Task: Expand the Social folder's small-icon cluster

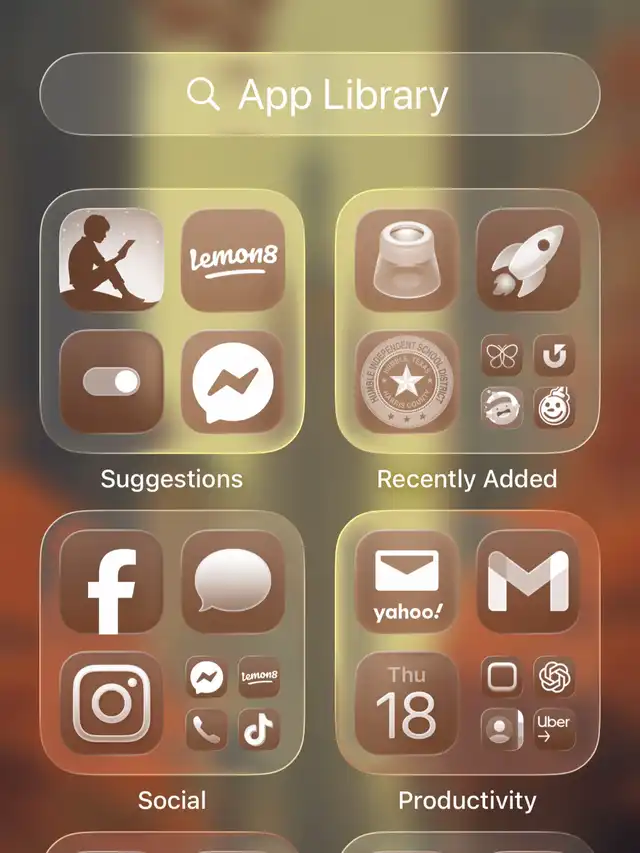Action: pos(233,703)
